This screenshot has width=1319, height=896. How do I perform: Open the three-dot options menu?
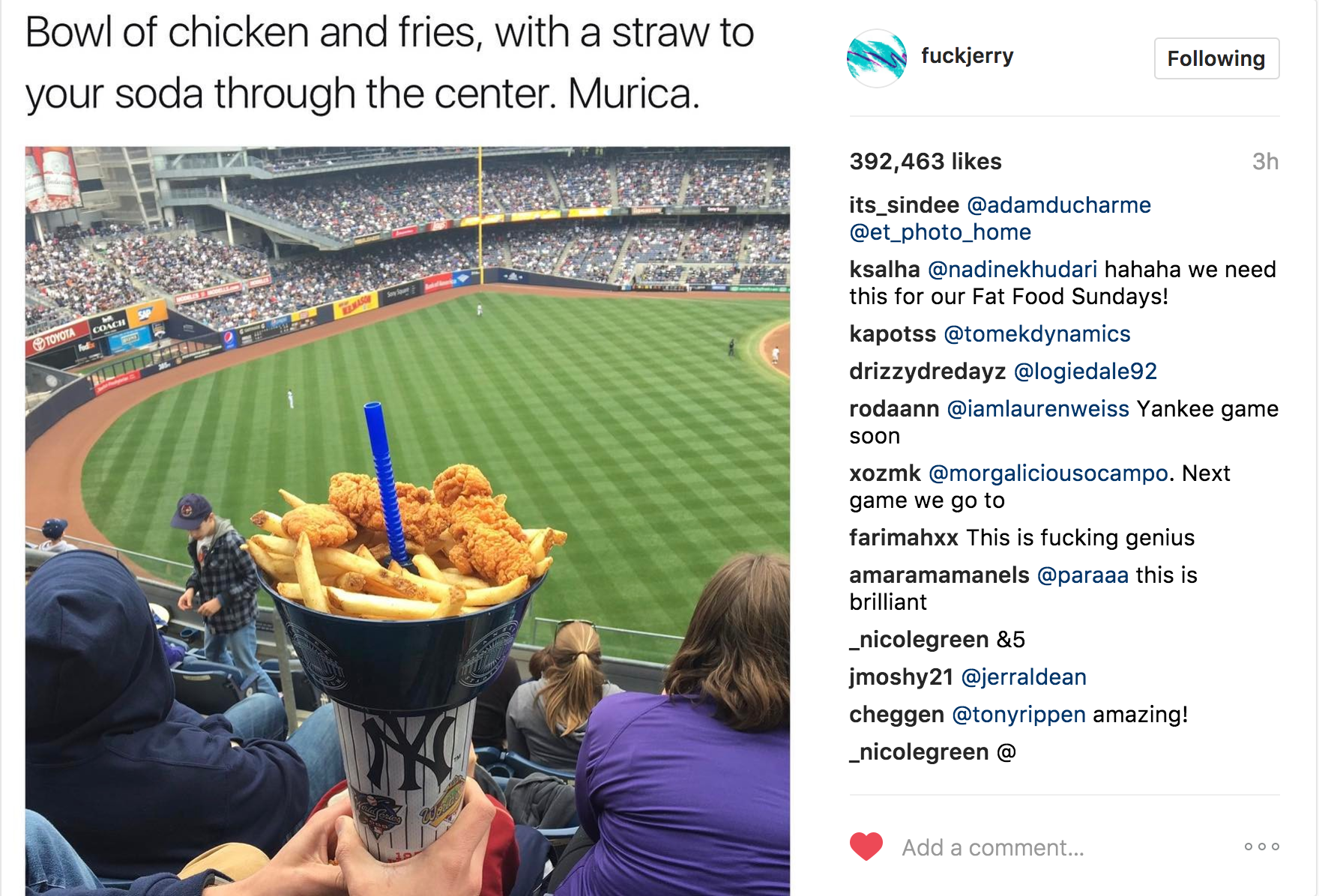point(1261,847)
